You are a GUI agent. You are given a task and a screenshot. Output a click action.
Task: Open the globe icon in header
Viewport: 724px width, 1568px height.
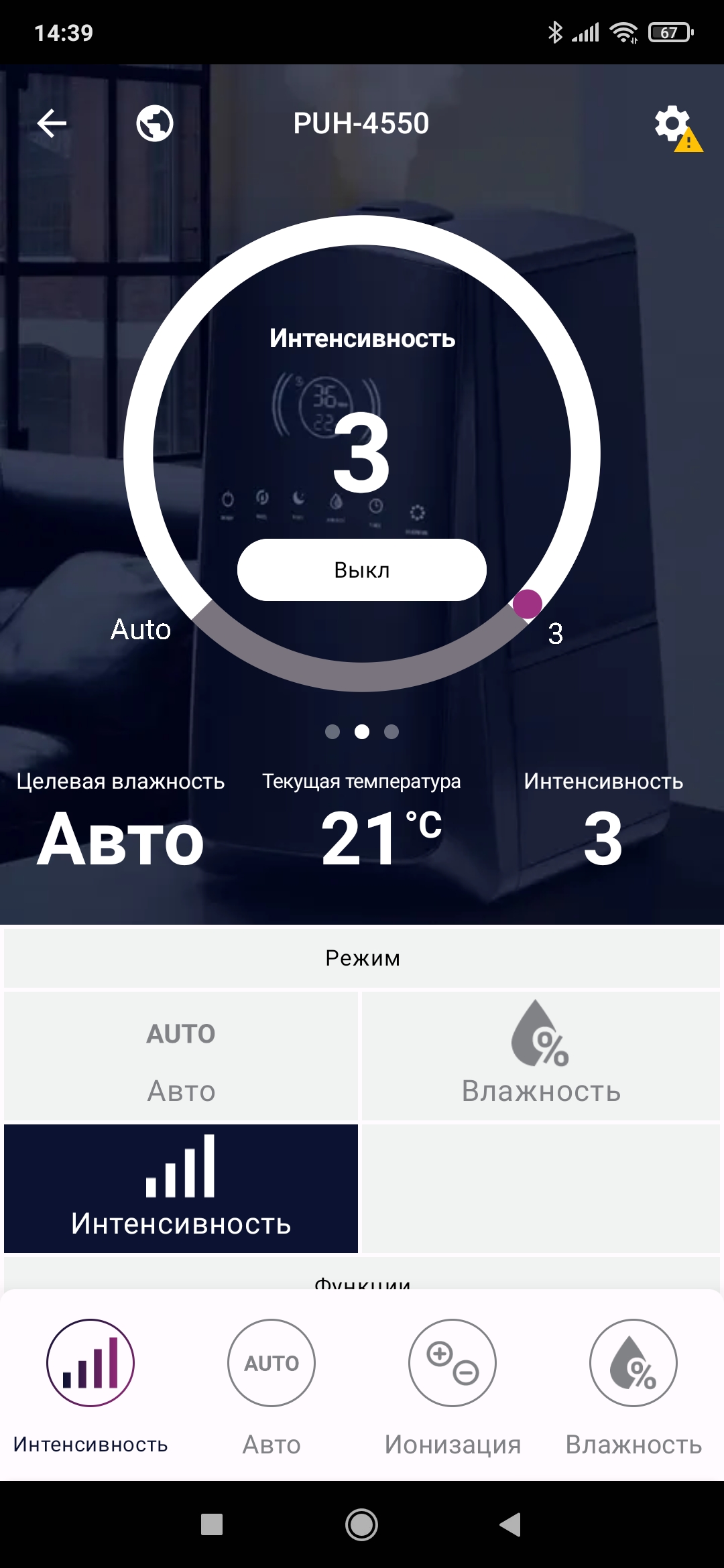(x=155, y=123)
